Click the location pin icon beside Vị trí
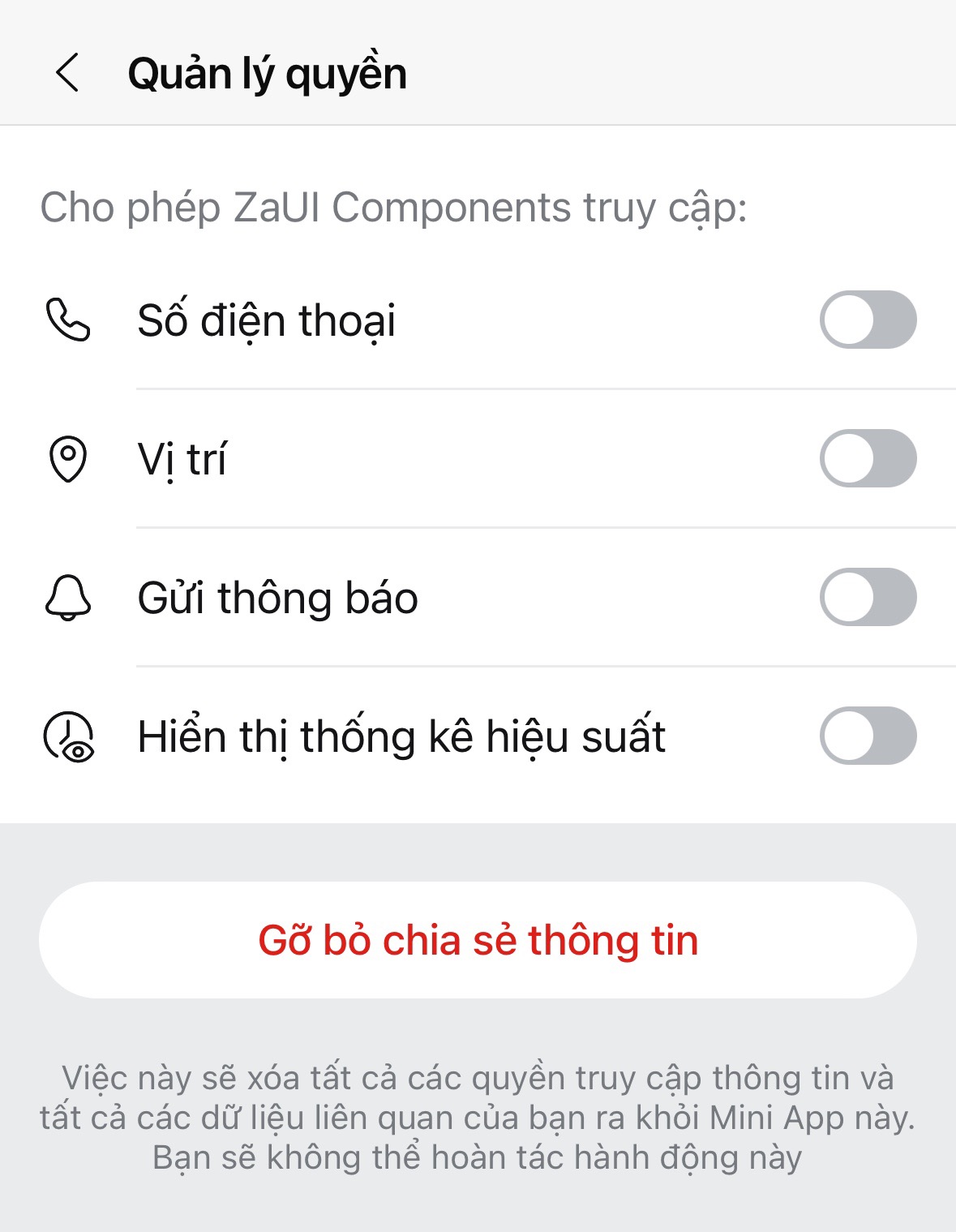Screen dimensions: 956x1232 68,459
